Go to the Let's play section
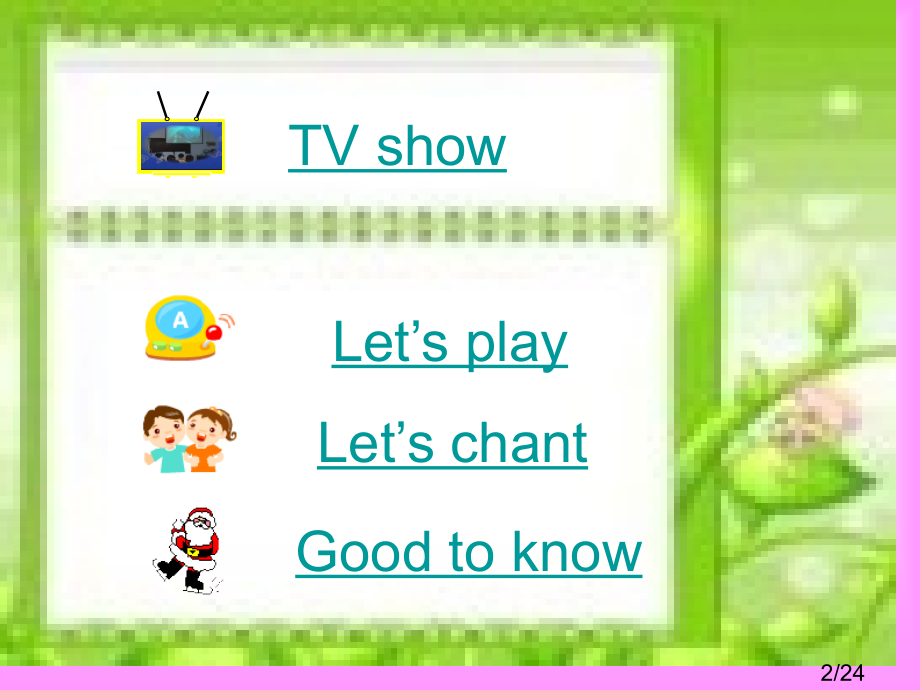This screenshot has height=690, width=920. pos(450,343)
